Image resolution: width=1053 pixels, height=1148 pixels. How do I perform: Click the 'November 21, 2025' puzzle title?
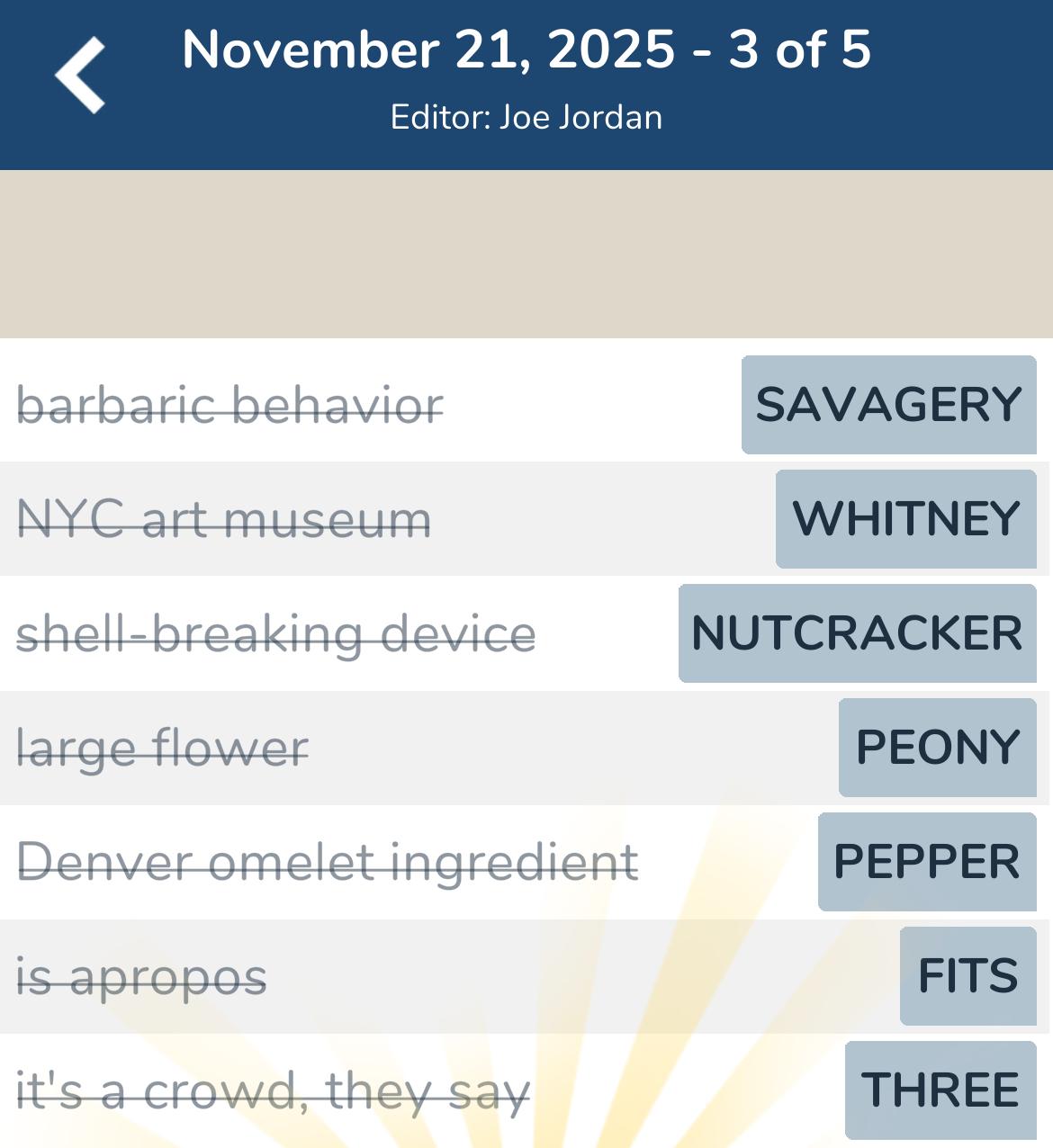(x=526, y=52)
